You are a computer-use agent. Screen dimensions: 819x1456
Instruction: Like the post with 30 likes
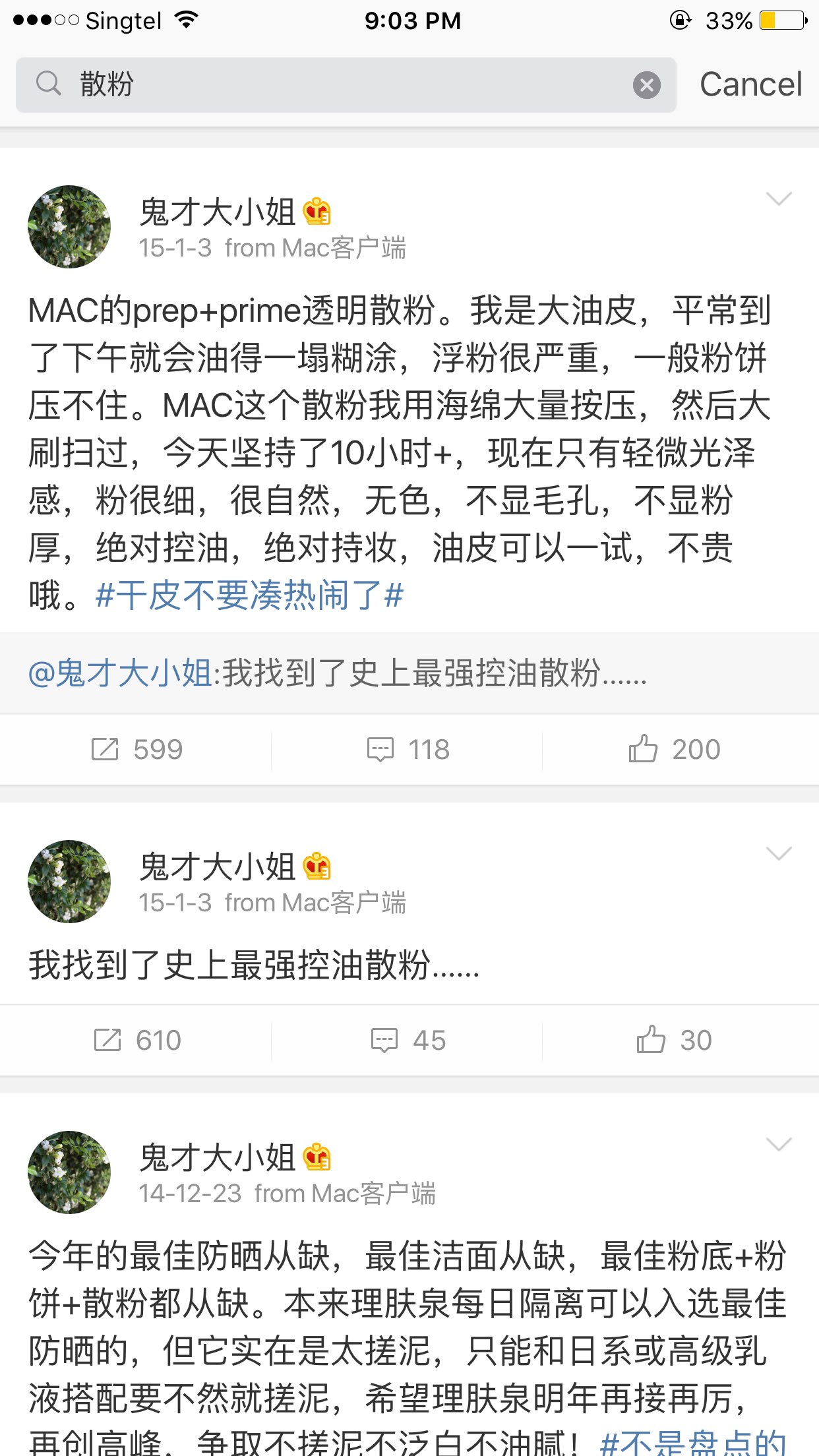(674, 1041)
